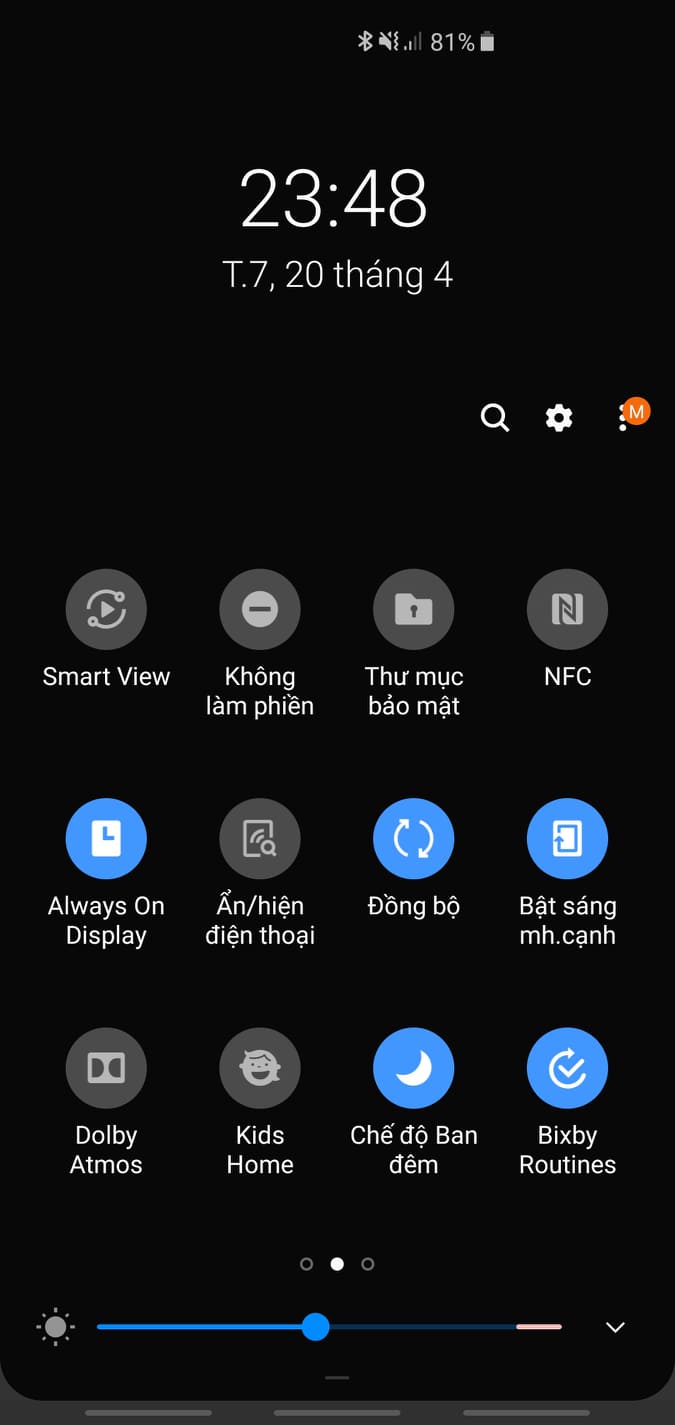The width and height of the screenshot is (675, 1425).
Task: Open the three-dot overflow menu
Action: coord(623,418)
